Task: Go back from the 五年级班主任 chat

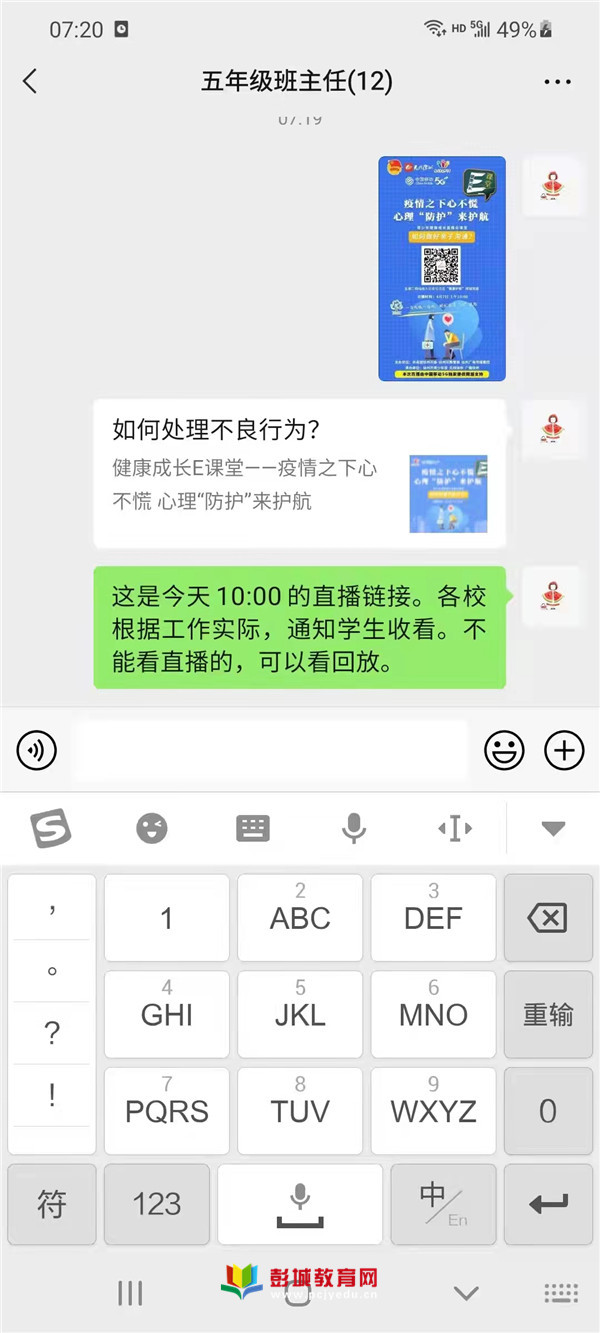Action: (x=30, y=81)
